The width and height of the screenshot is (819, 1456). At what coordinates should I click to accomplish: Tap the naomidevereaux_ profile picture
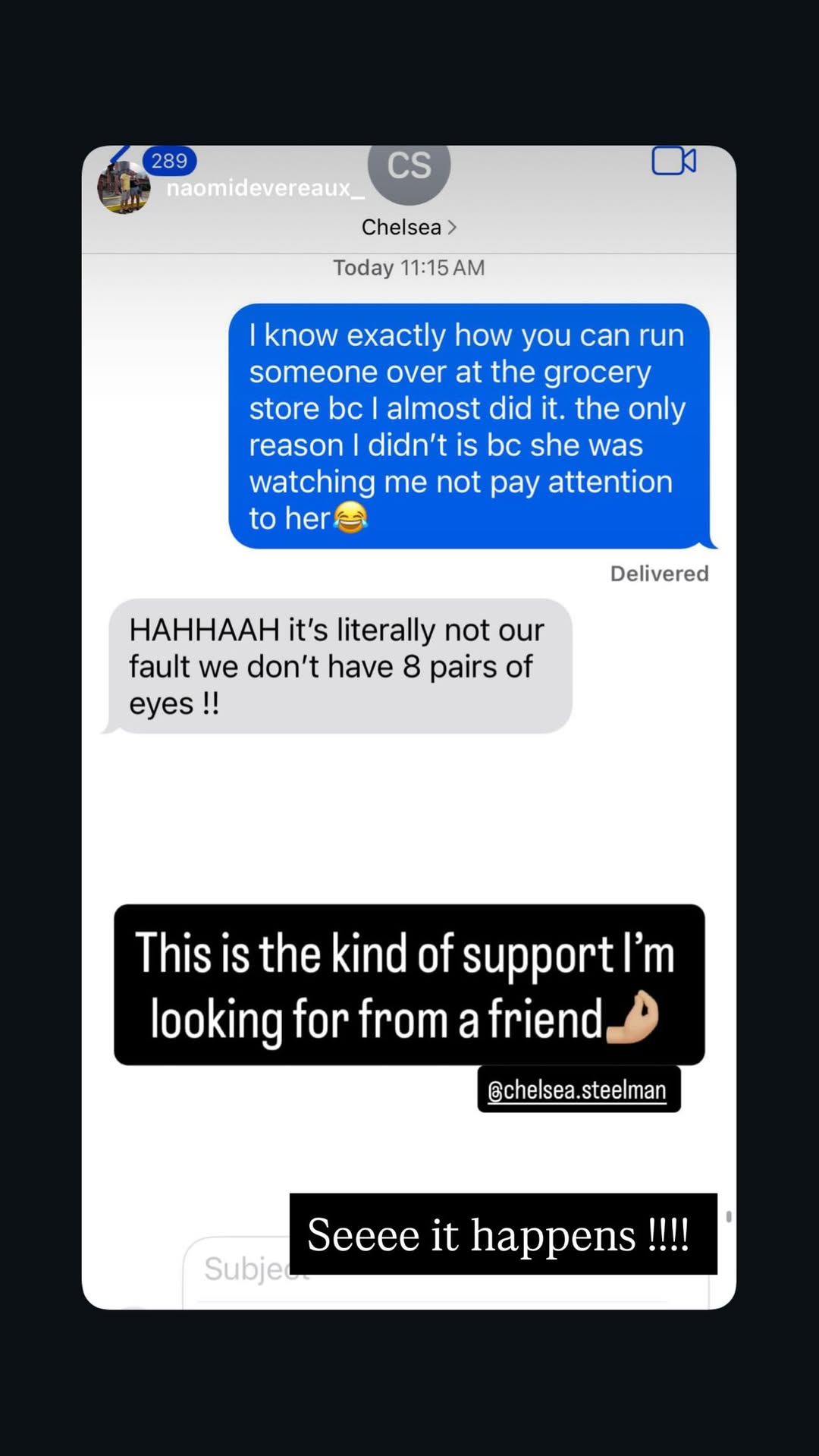pyautogui.click(x=124, y=187)
